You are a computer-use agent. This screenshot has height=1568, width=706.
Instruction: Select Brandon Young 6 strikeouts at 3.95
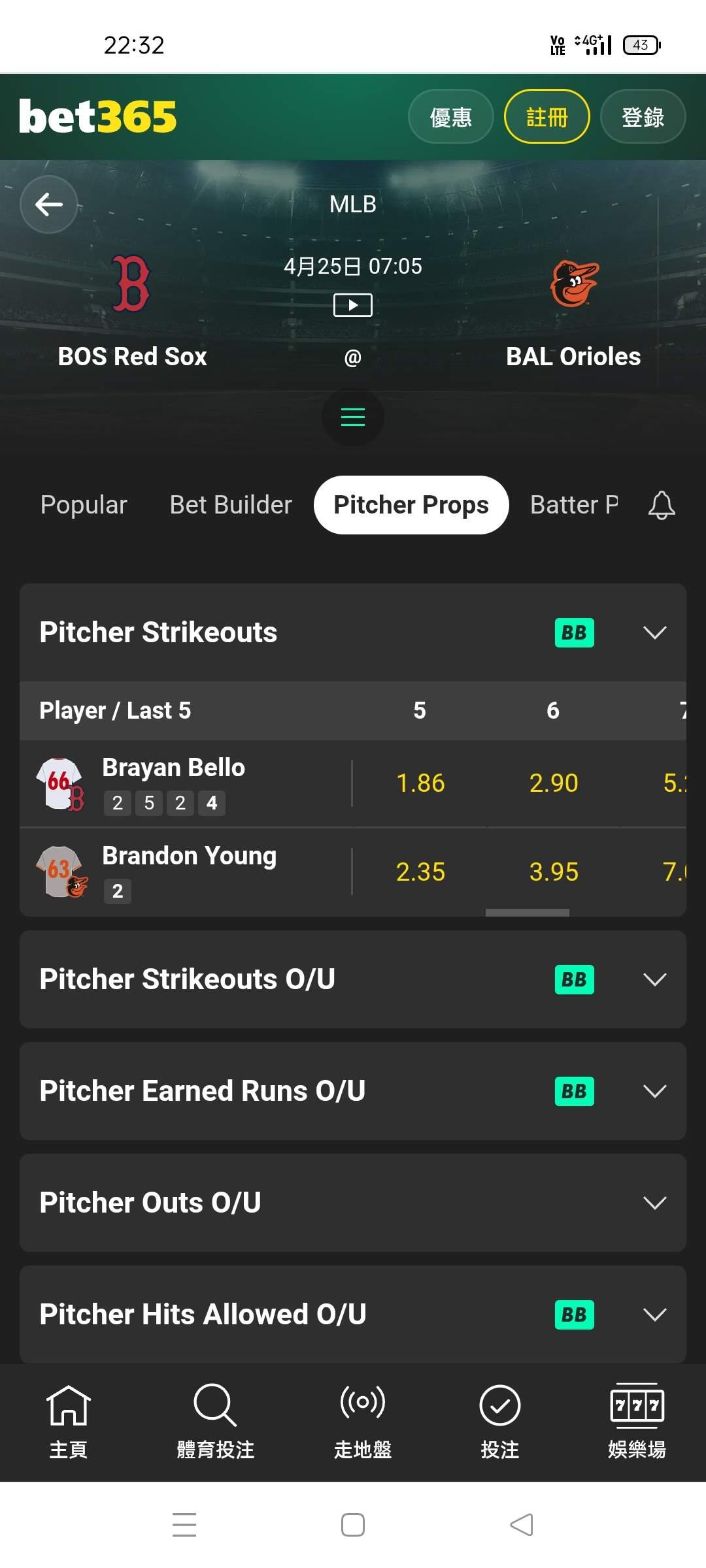point(554,872)
